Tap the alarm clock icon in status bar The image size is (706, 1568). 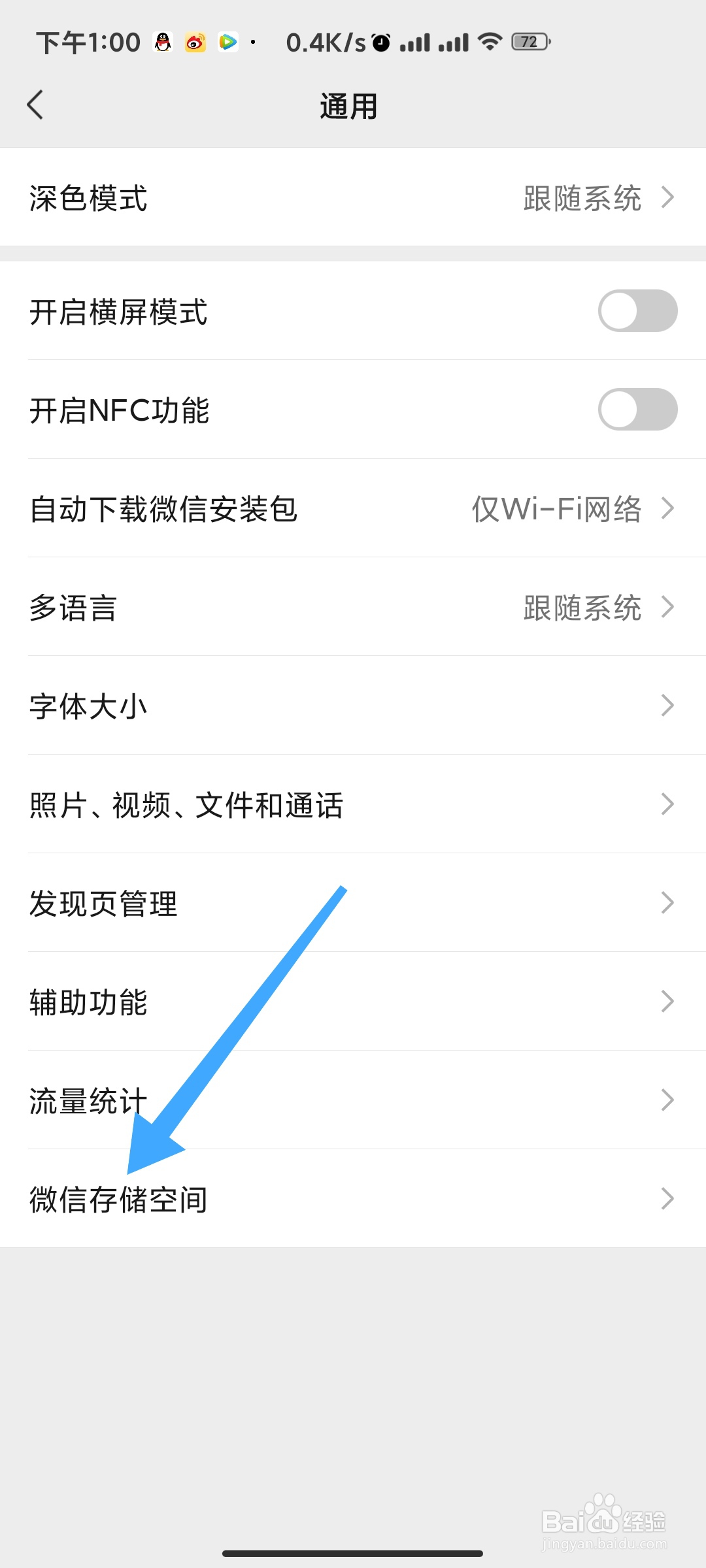point(380,41)
